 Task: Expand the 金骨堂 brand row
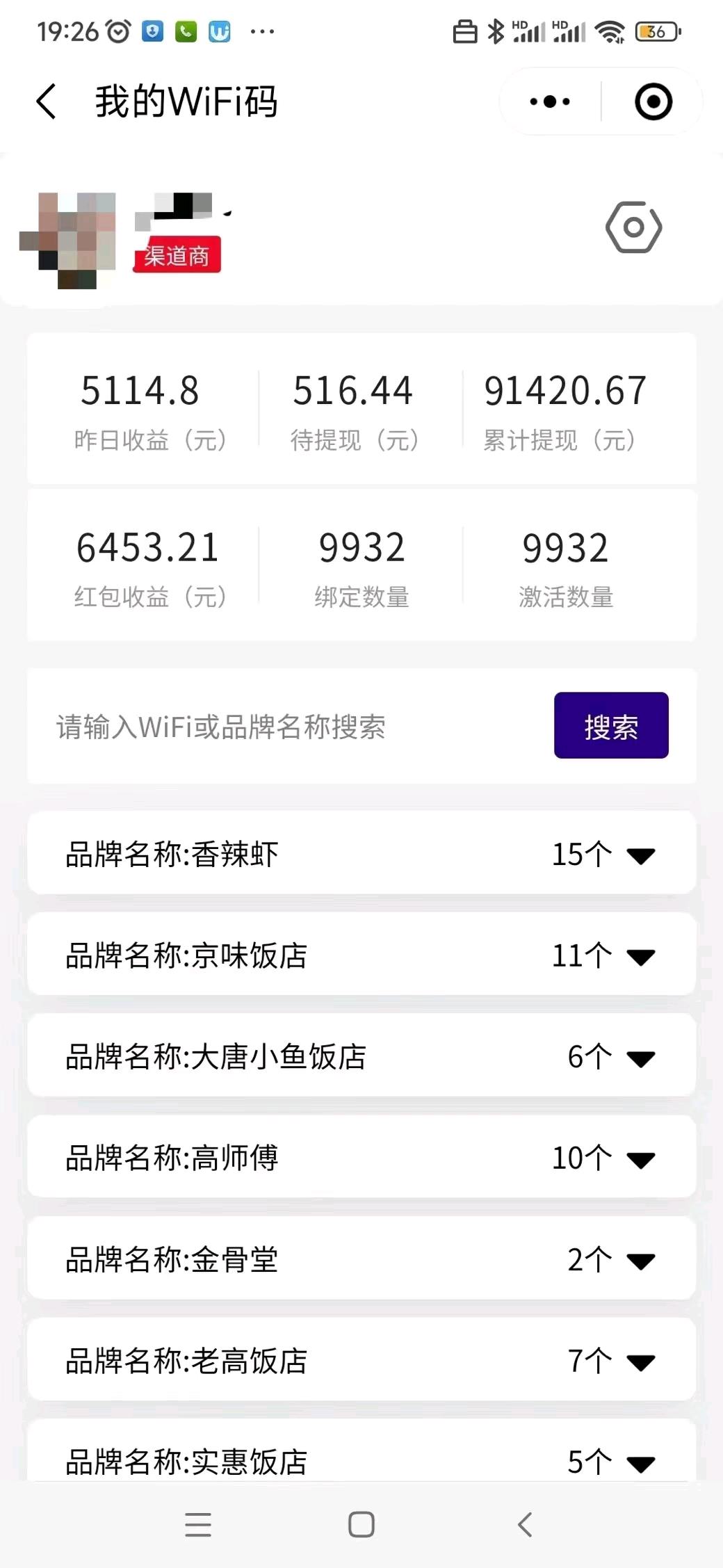tap(361, 1259)
